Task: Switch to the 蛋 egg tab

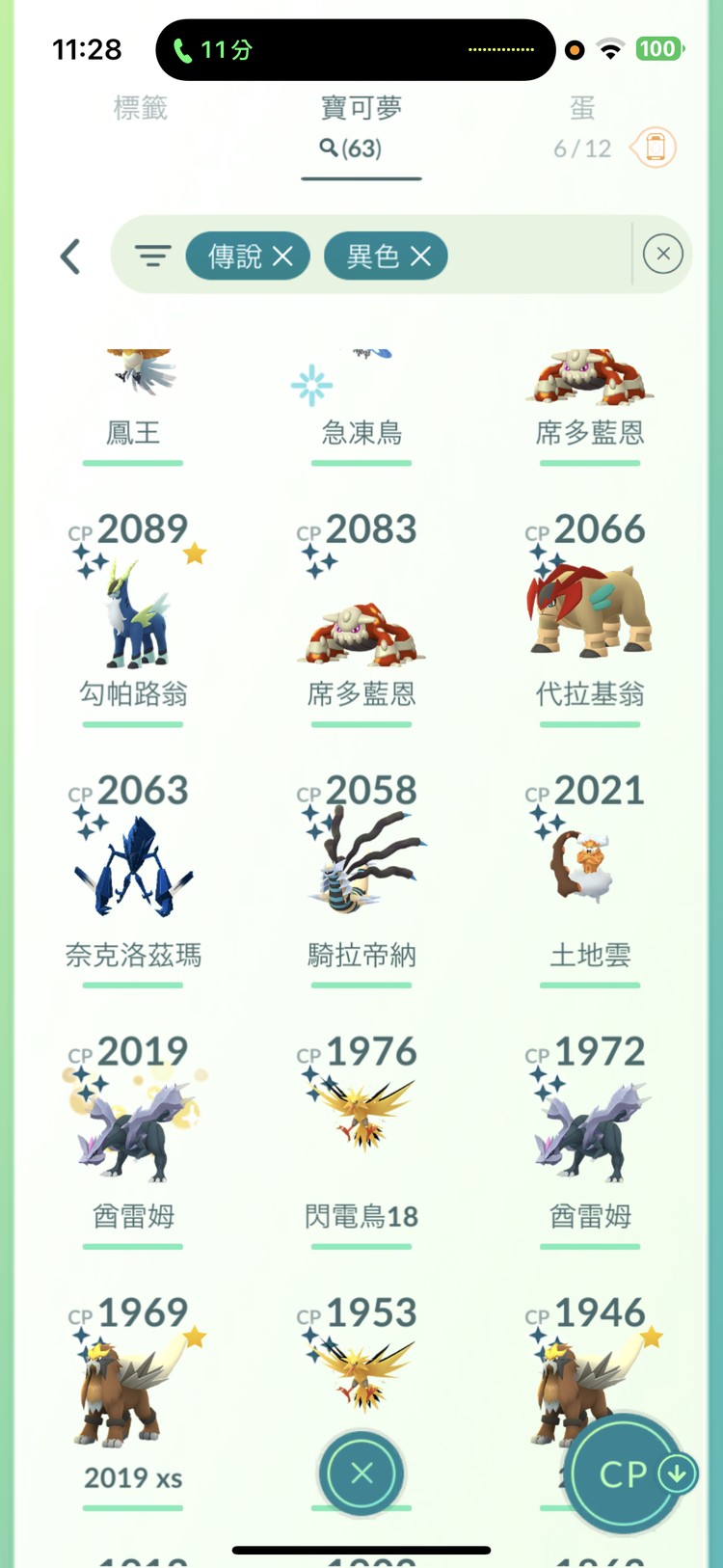Action: [x=582, y=109]
